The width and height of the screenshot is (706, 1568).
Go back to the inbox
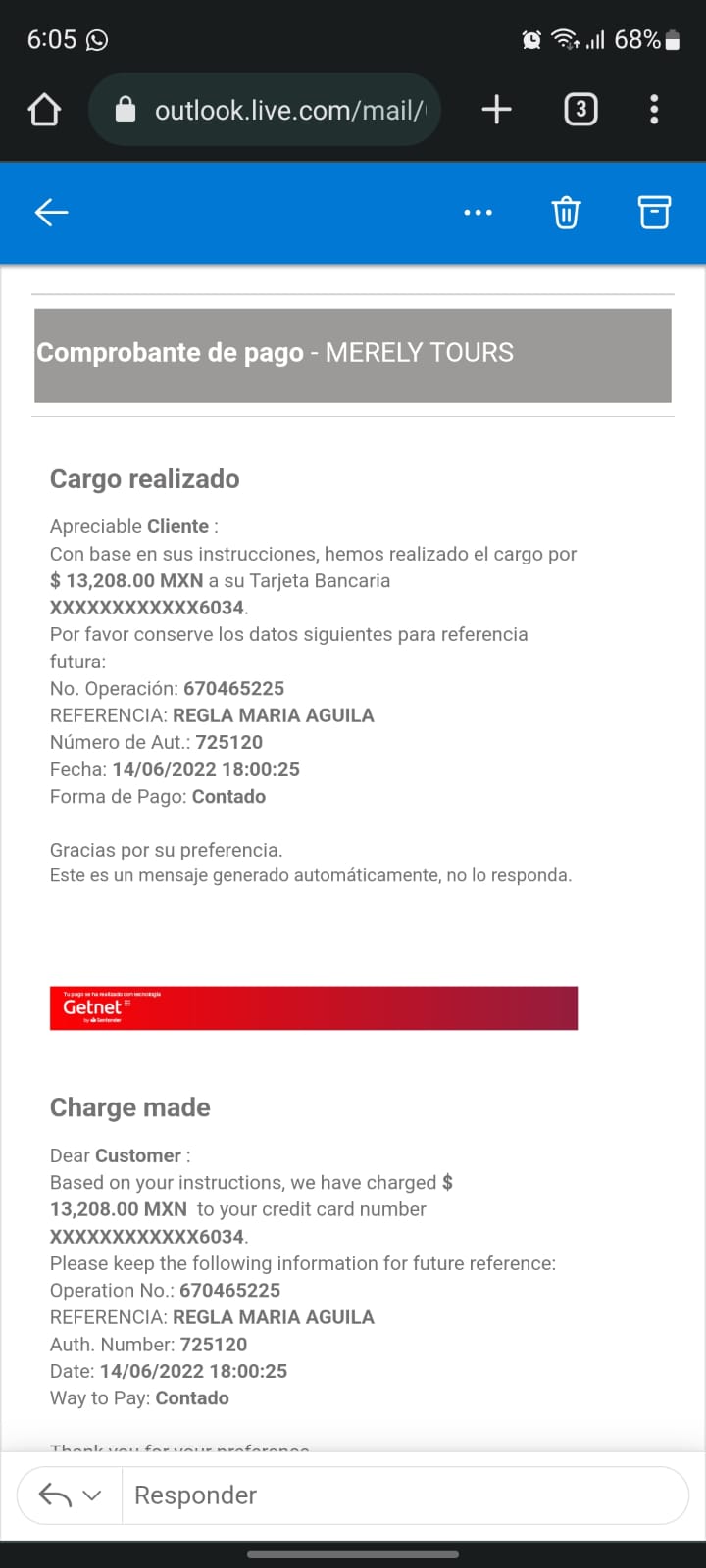click(51, 212)
